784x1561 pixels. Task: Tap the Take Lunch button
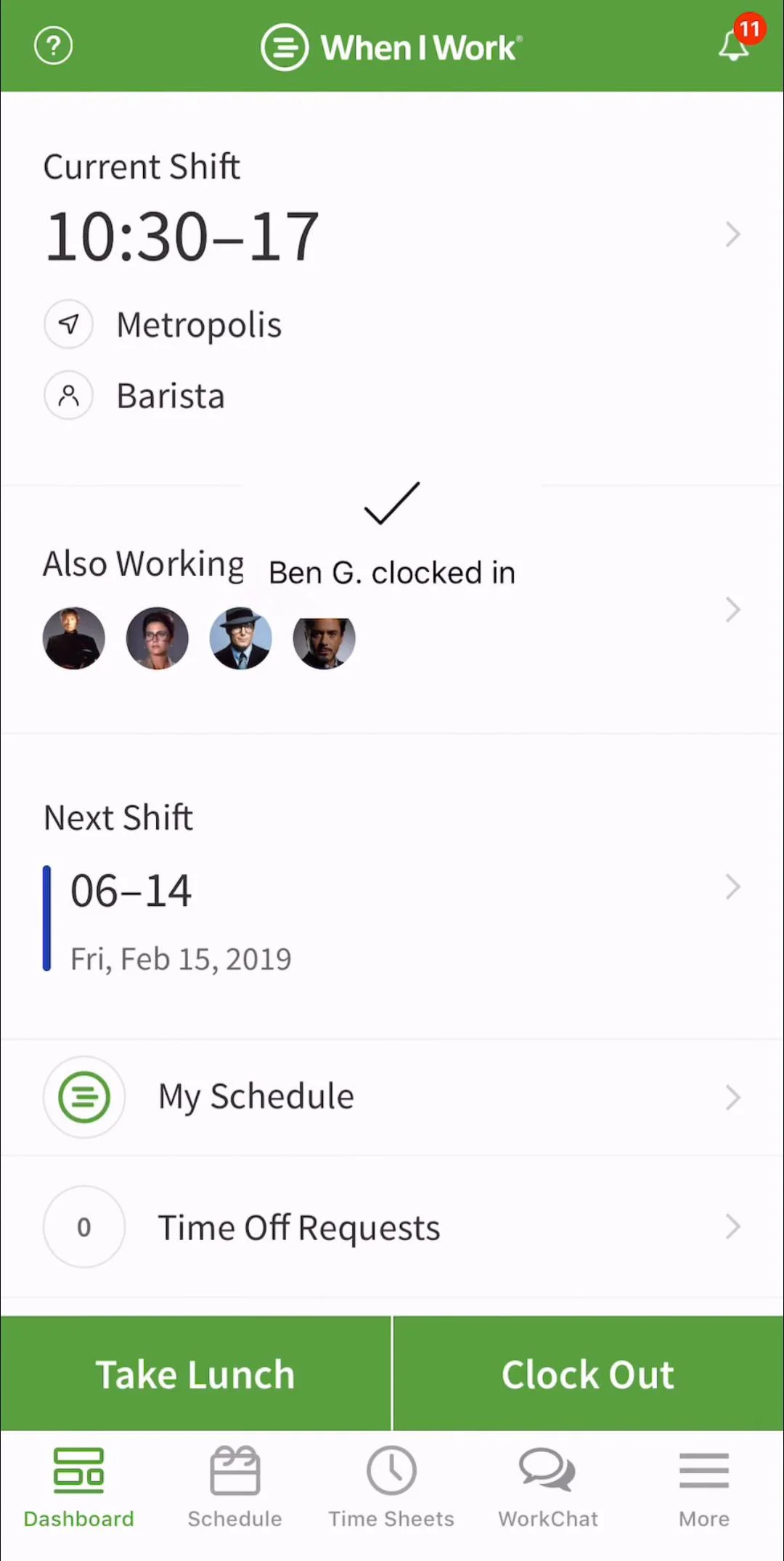click(x=195, y=1374)
